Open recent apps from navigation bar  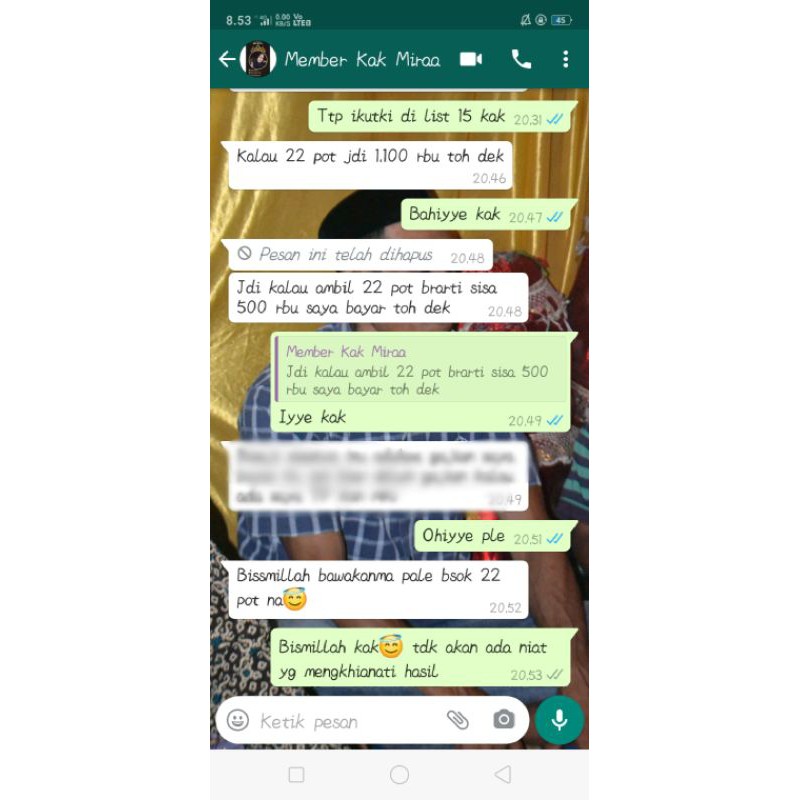[x=296, y=774]
